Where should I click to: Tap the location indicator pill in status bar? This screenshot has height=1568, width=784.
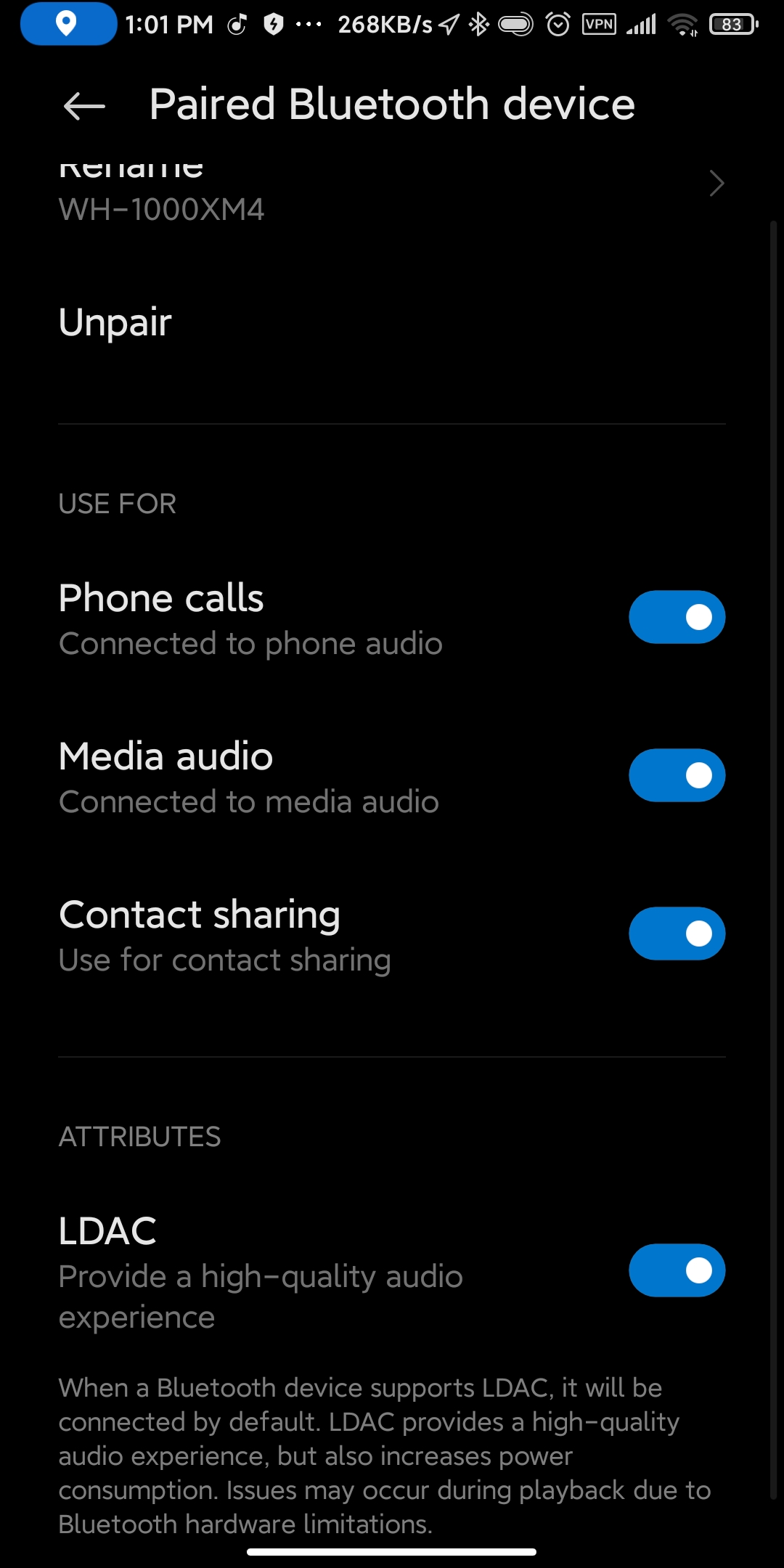[68, 24]
